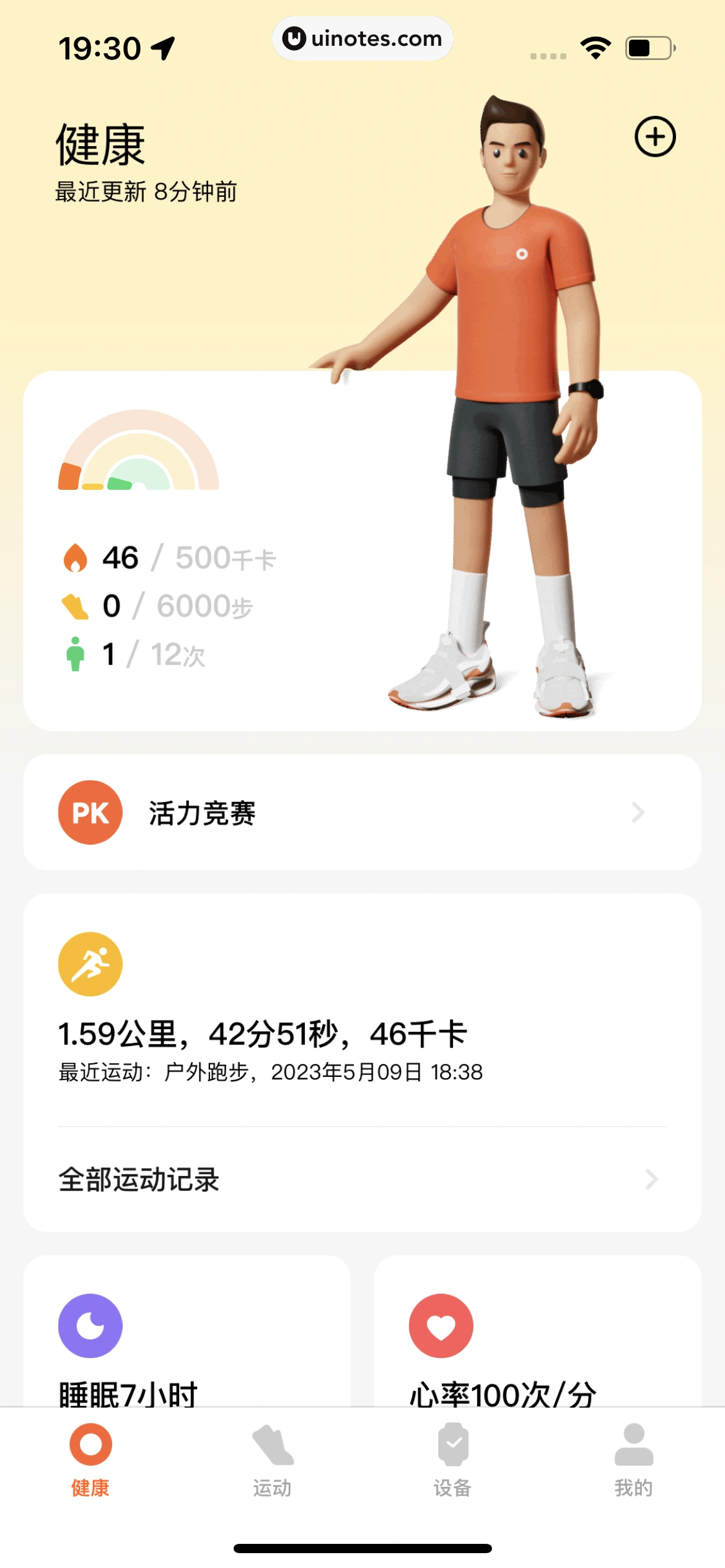Open 活力竞赛 PK challenge
This screenshot has width=725, height=1568.
click(x=362, y=812)
